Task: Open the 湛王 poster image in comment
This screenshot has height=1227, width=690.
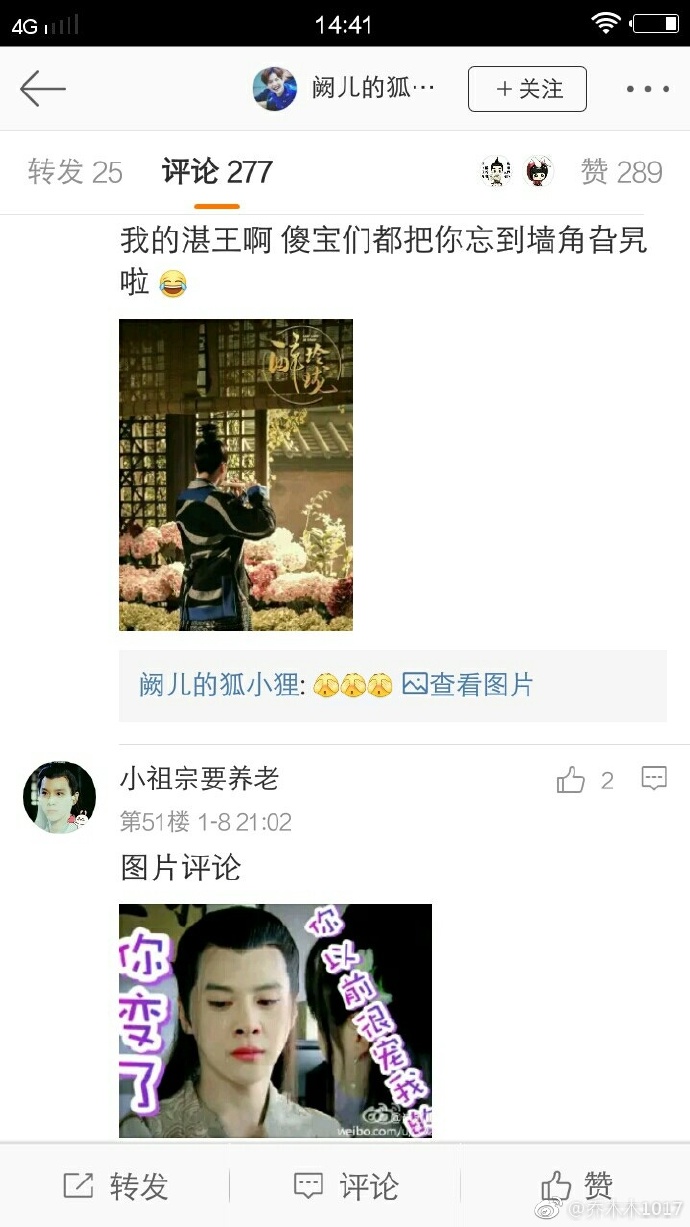Action: [x=236, y=474]
